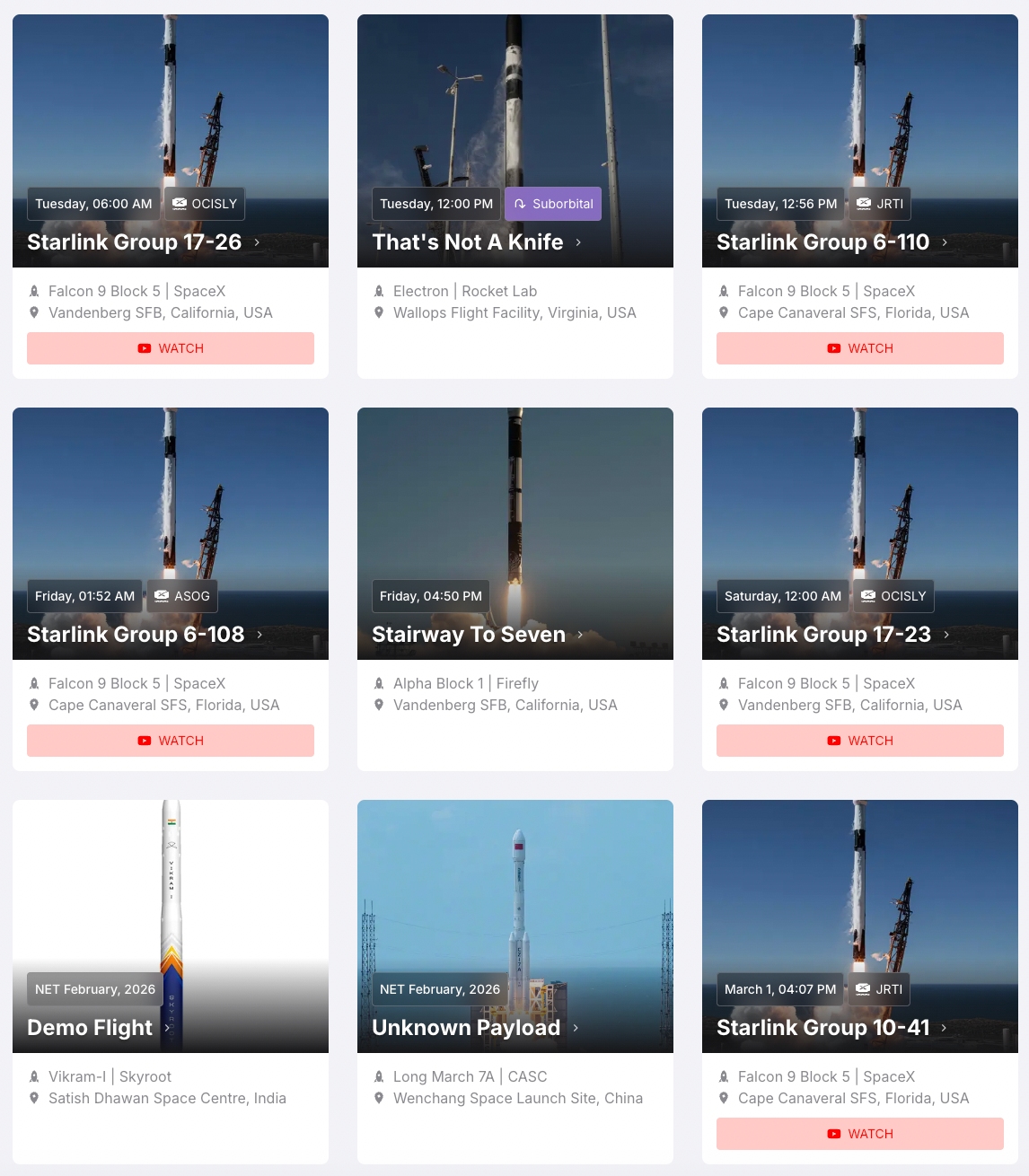Screen dimensions: 1029x1176
Task: View Starlink Group 6-108 launch page
Action: click(136, 635)
